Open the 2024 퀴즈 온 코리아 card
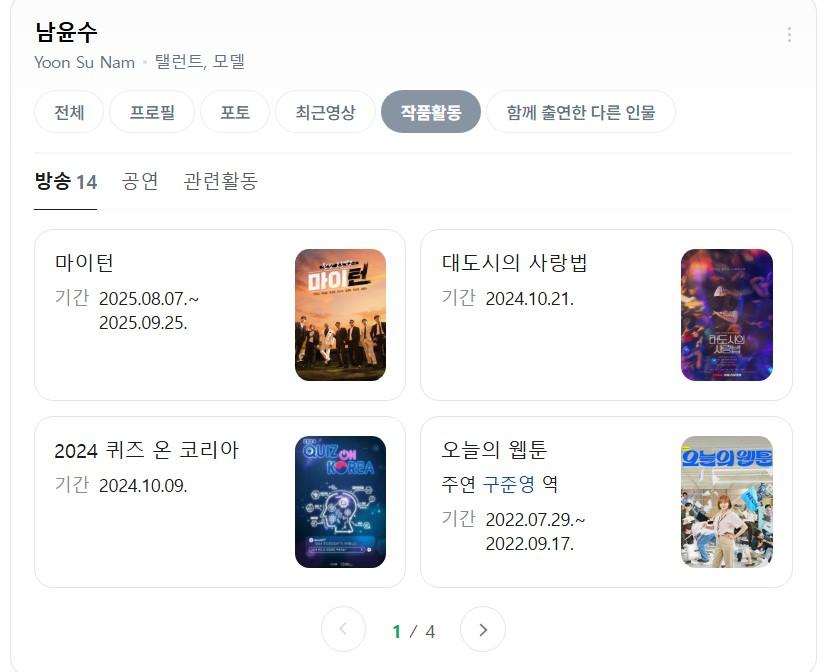This screenshot has width=830, height=672. (x=219, y=502)
